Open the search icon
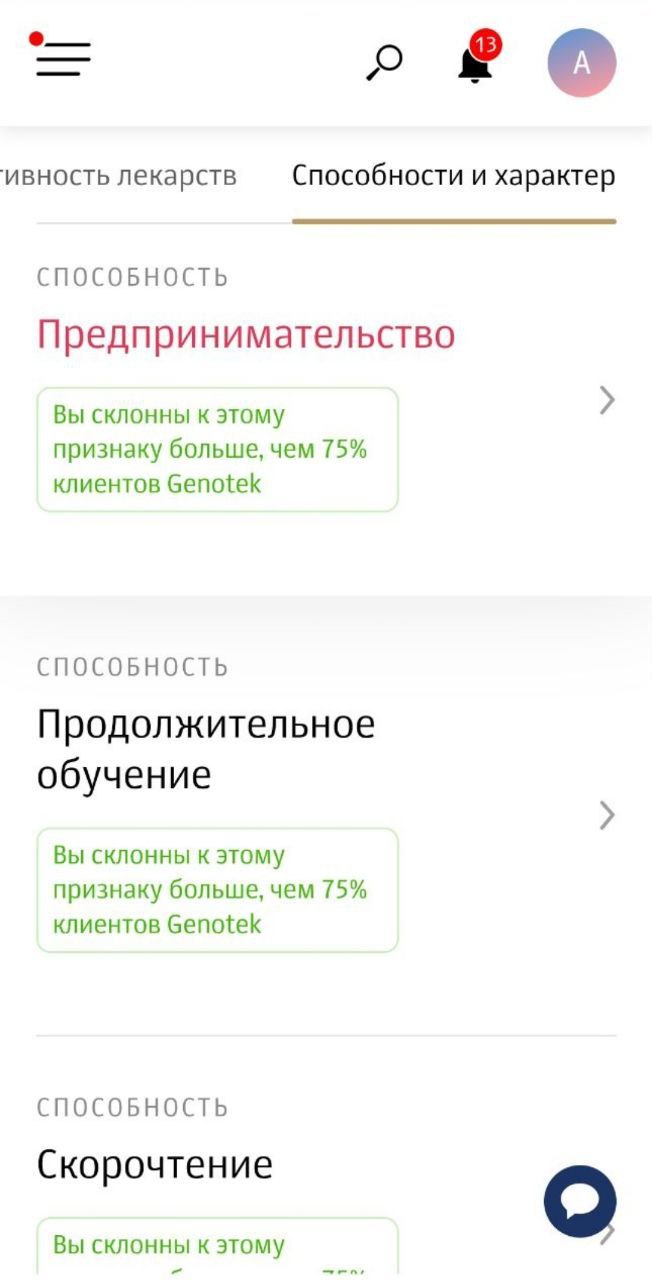 pos(384,62)
